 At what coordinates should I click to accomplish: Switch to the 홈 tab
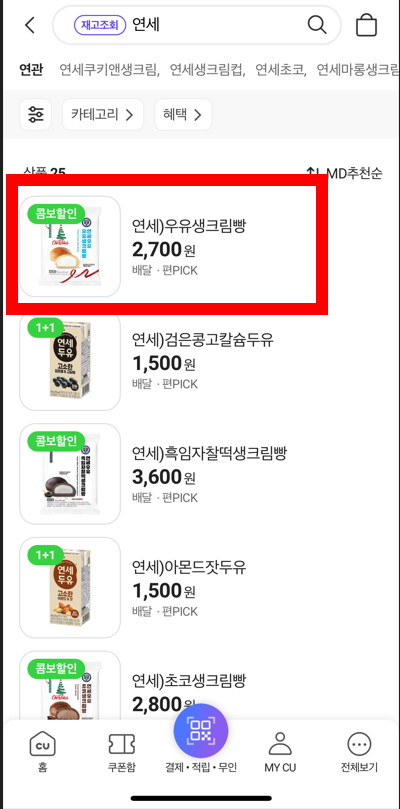[42, 752]
